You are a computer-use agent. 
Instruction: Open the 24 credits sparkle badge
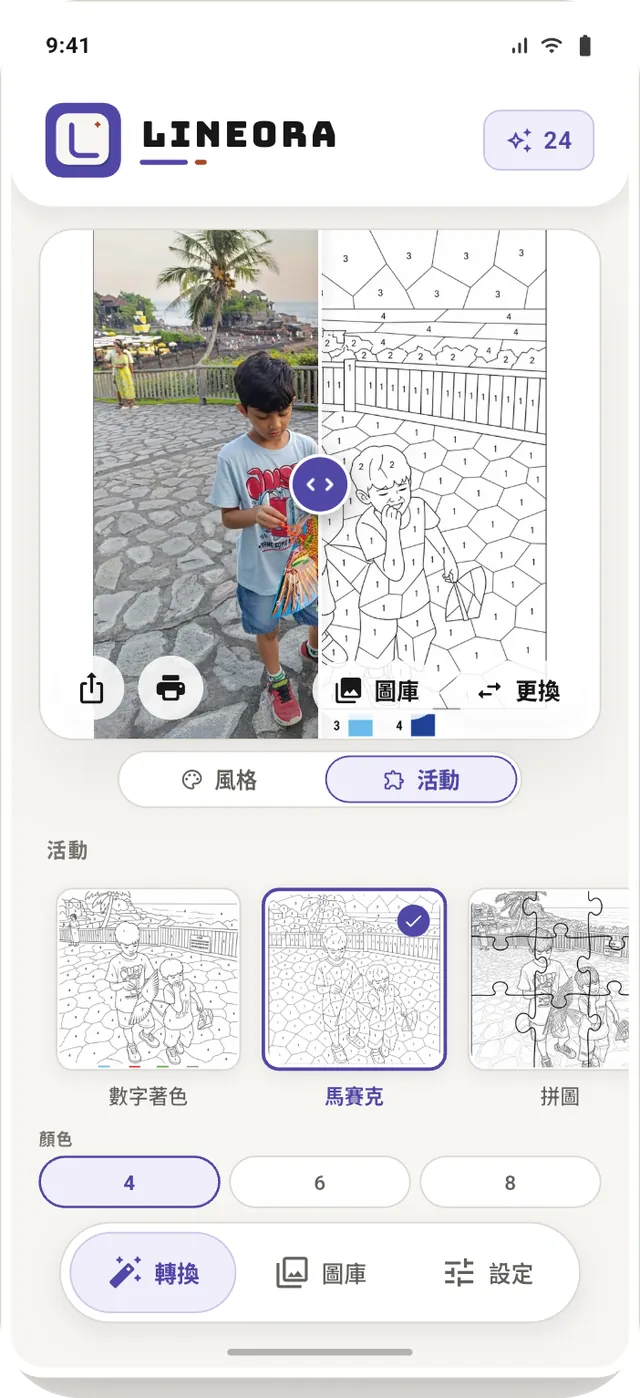click(x=539, y=140)
